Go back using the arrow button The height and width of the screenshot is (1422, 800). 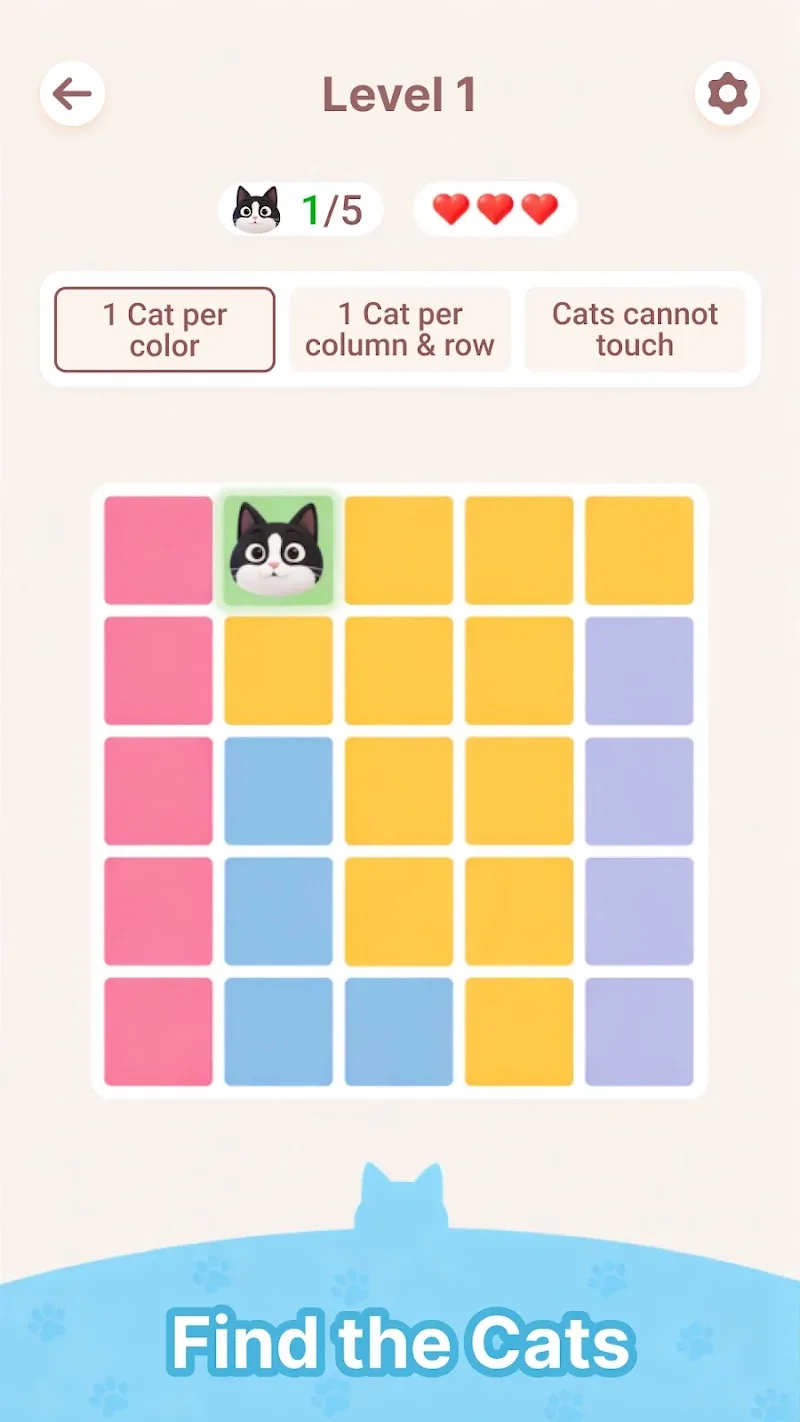[x=72, y=94]
